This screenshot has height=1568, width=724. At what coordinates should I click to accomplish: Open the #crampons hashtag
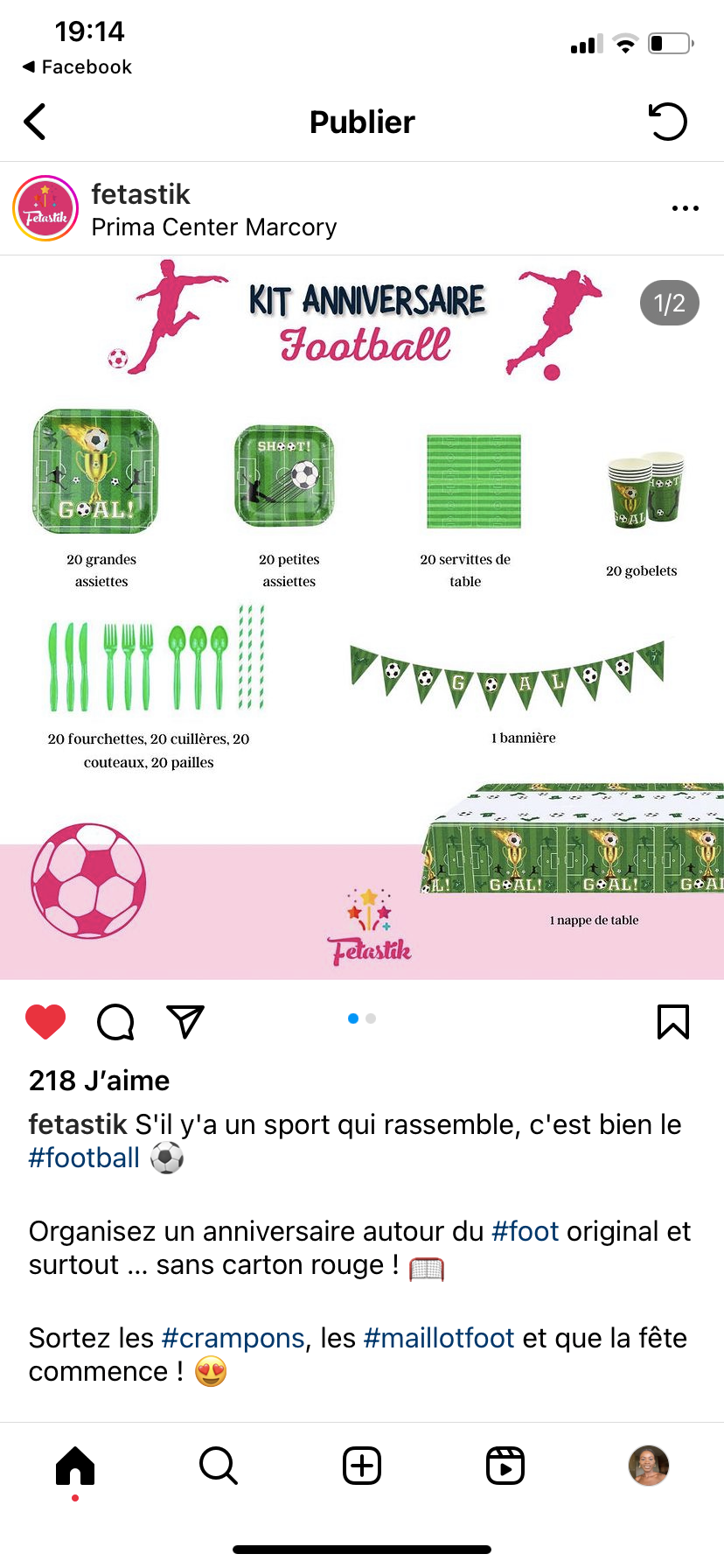pyautogui.click(x=233, y=1338)
